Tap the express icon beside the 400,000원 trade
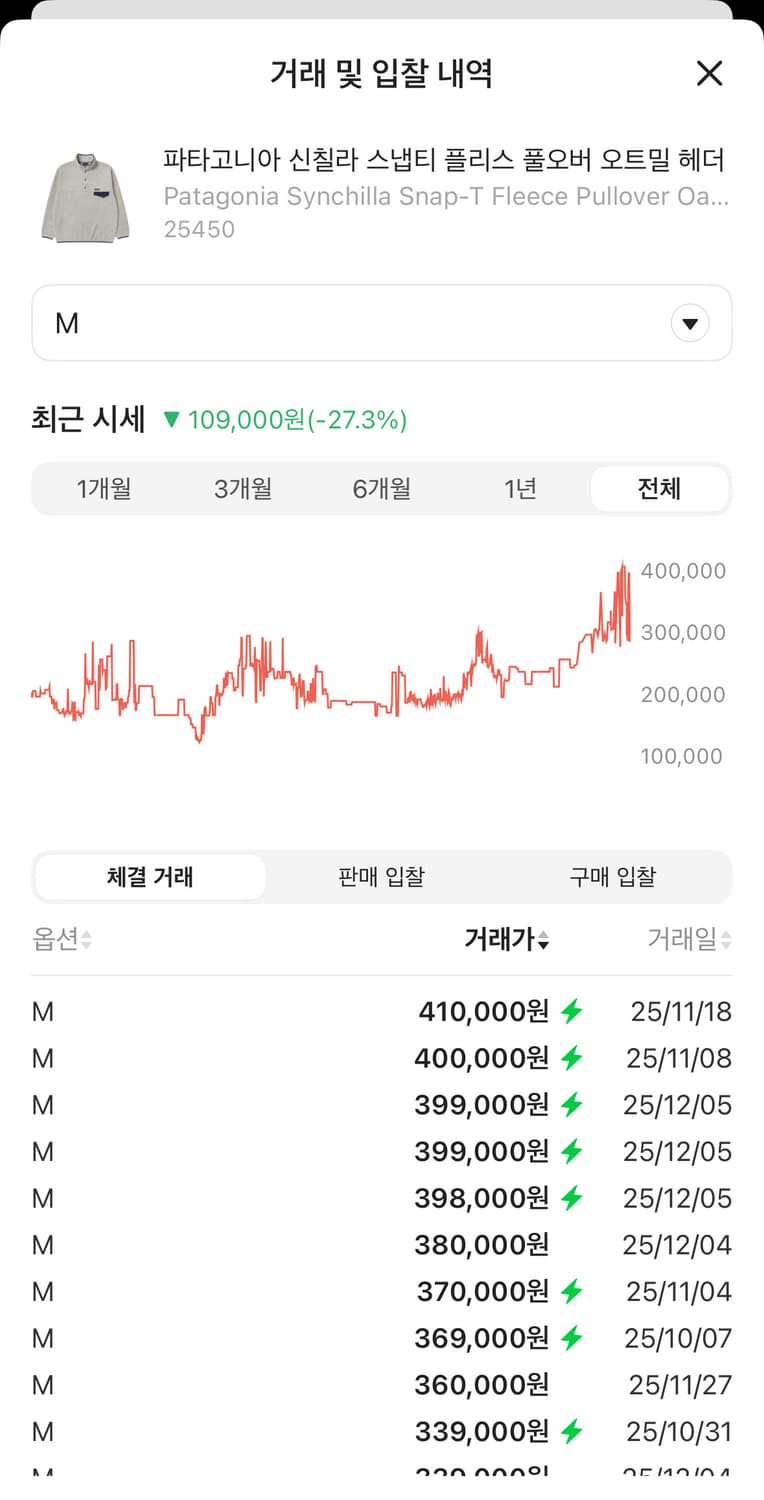Screen dimensions: 764x1500 pos(572,1058)
